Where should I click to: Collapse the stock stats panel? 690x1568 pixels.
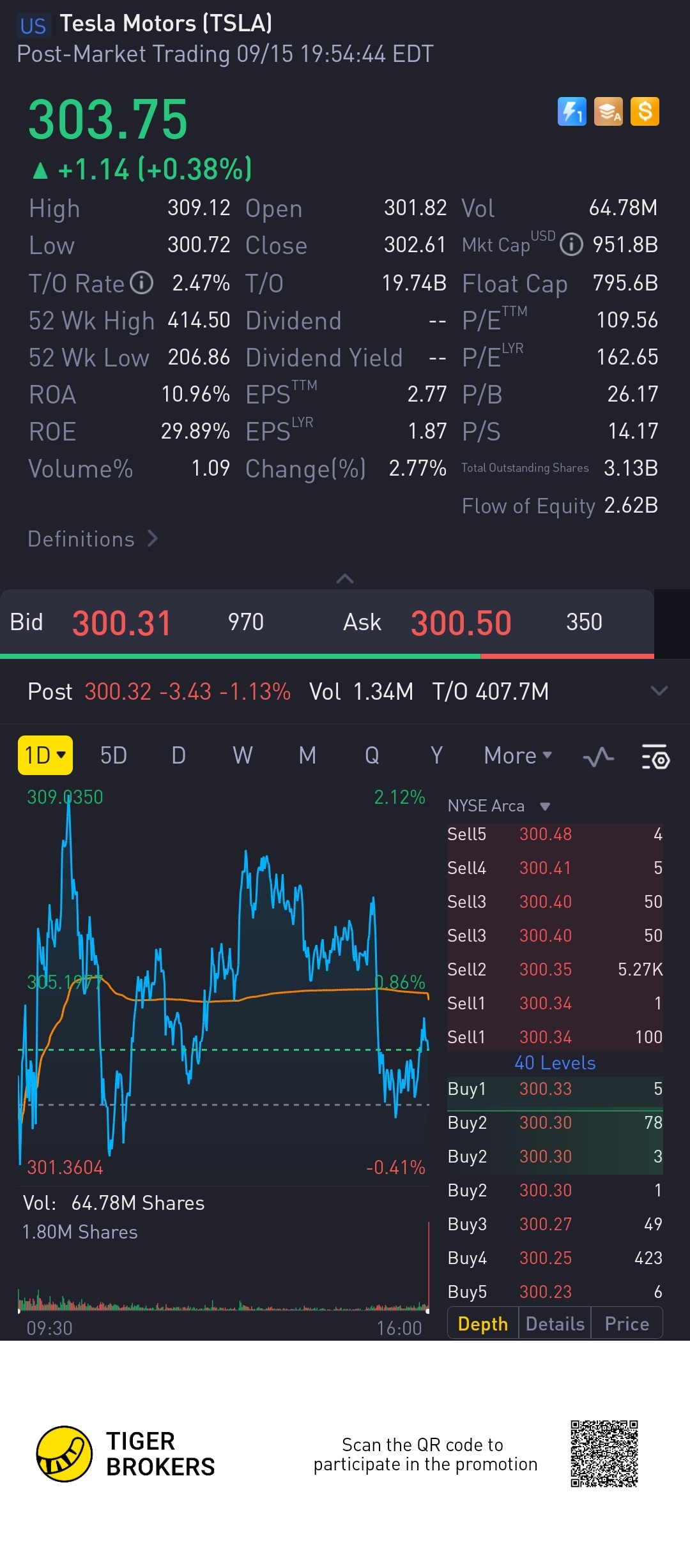click(345, 578)
